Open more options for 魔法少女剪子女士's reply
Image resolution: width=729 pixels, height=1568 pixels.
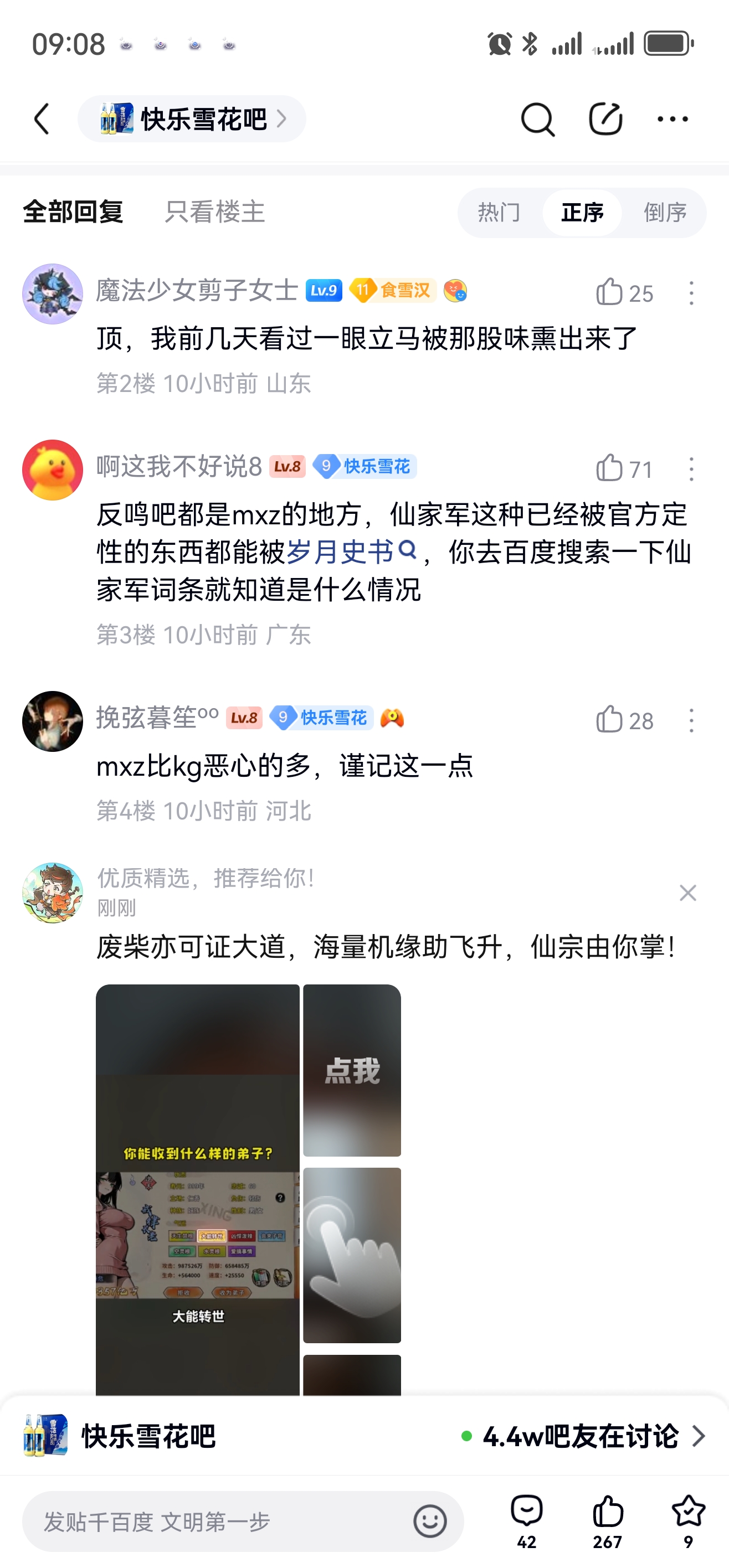click(x=691, y=293)
